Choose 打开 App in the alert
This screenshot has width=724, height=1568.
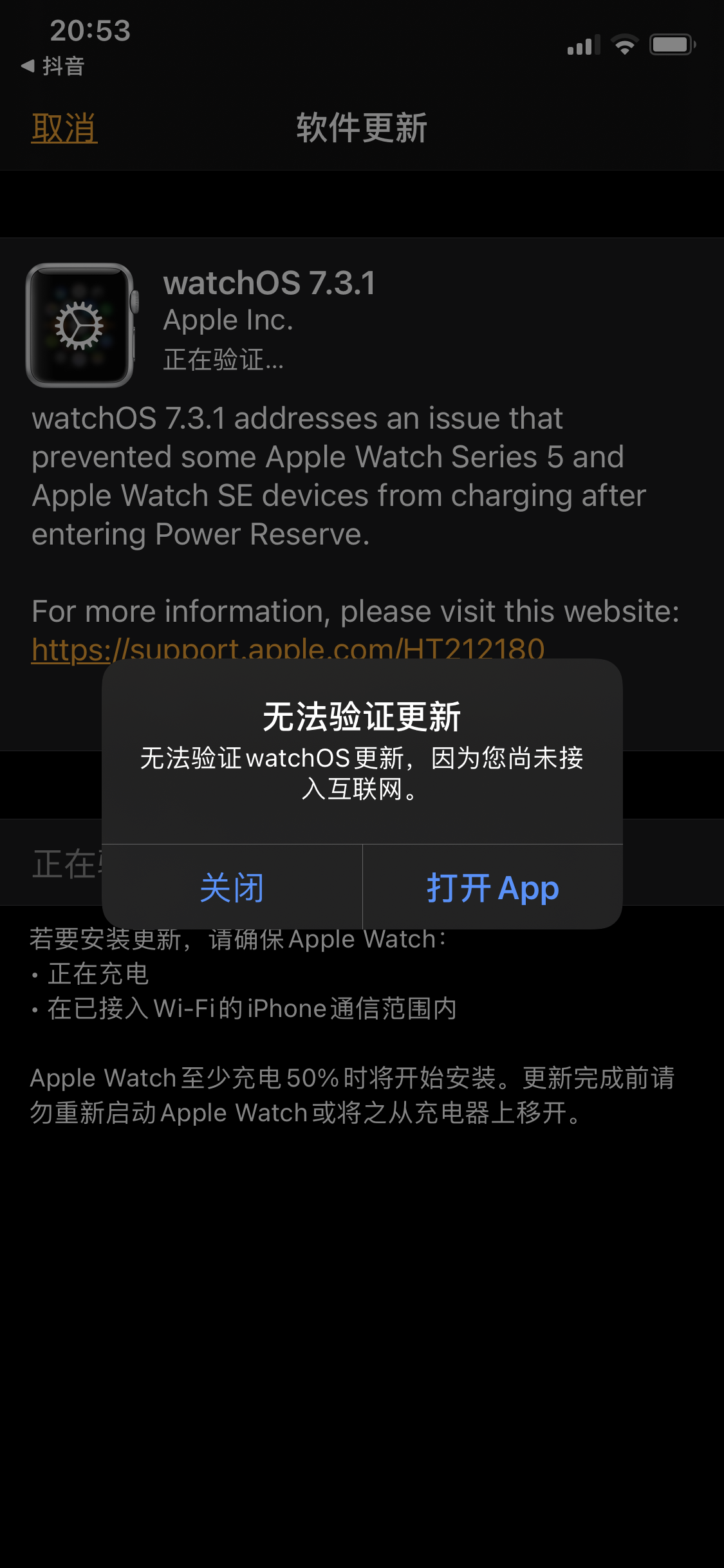(x=492, y=887)
